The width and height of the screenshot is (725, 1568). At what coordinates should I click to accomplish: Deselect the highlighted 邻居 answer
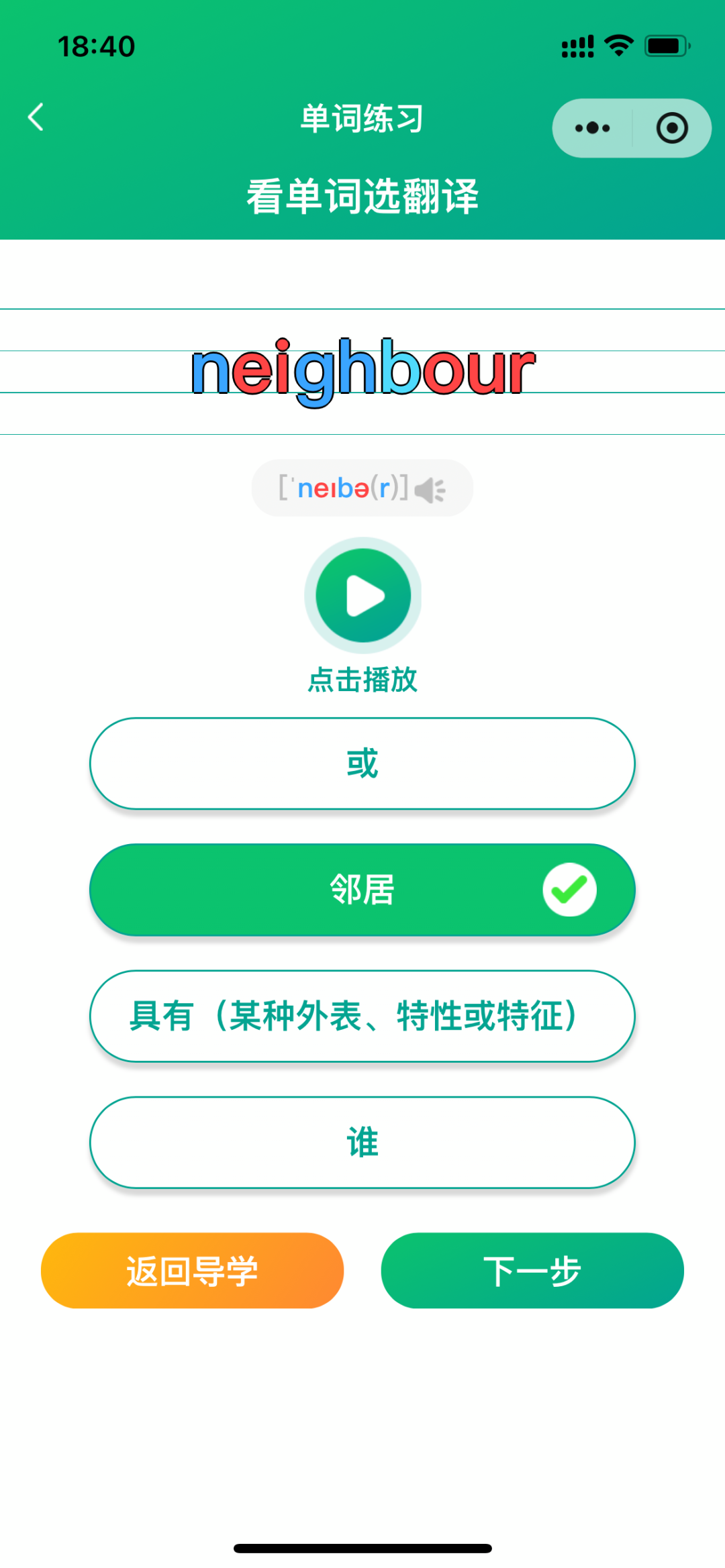pyautogui.click(x=362, y=889)
